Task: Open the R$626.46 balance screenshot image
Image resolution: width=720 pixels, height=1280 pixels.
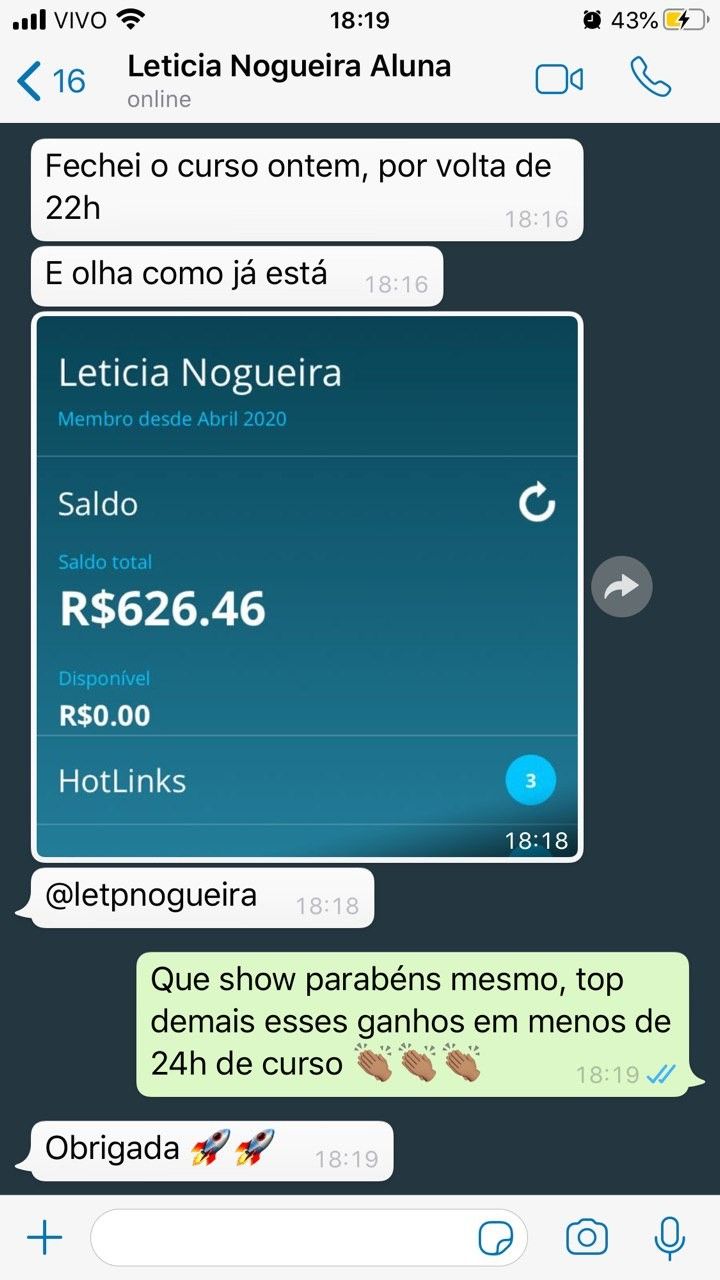Action: [x=307, y=587]
